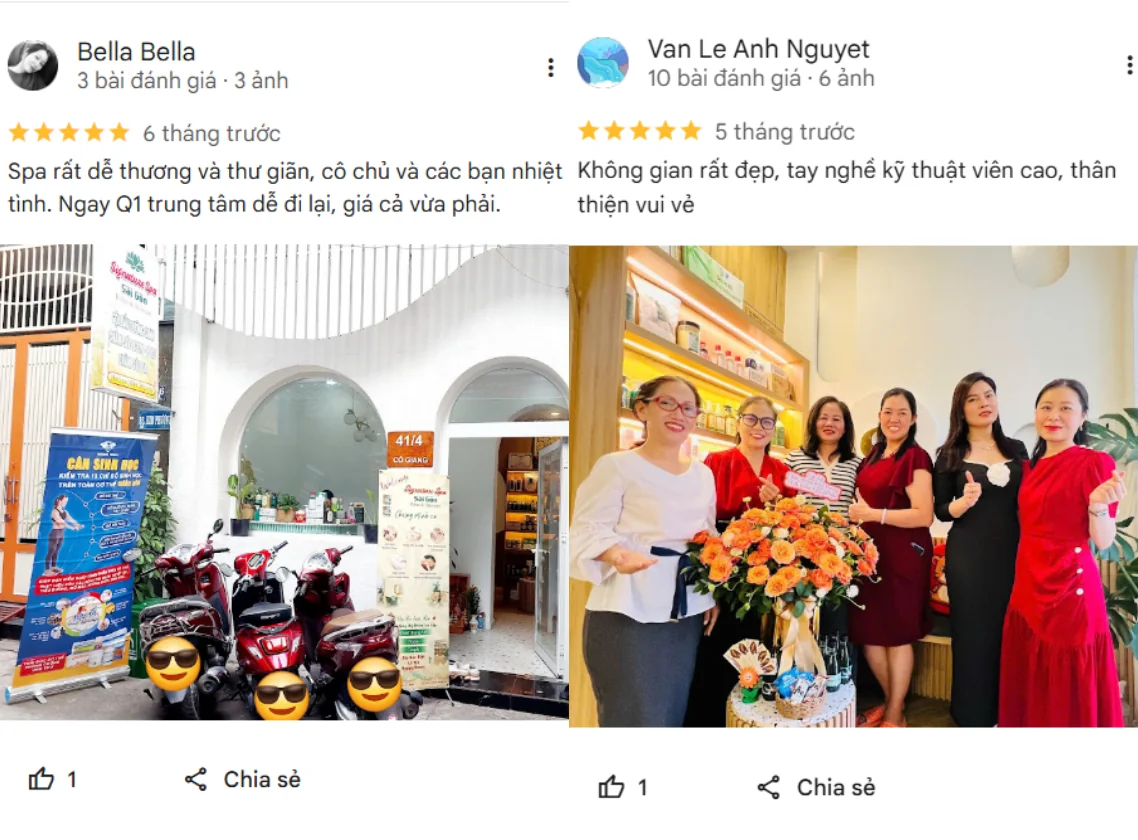Image resolution: width=1138 pixels, height=840 pixels.
Task: Like Van Le Anh Nguyet's review
Action: pyautogui.click(x=611, y=787)
